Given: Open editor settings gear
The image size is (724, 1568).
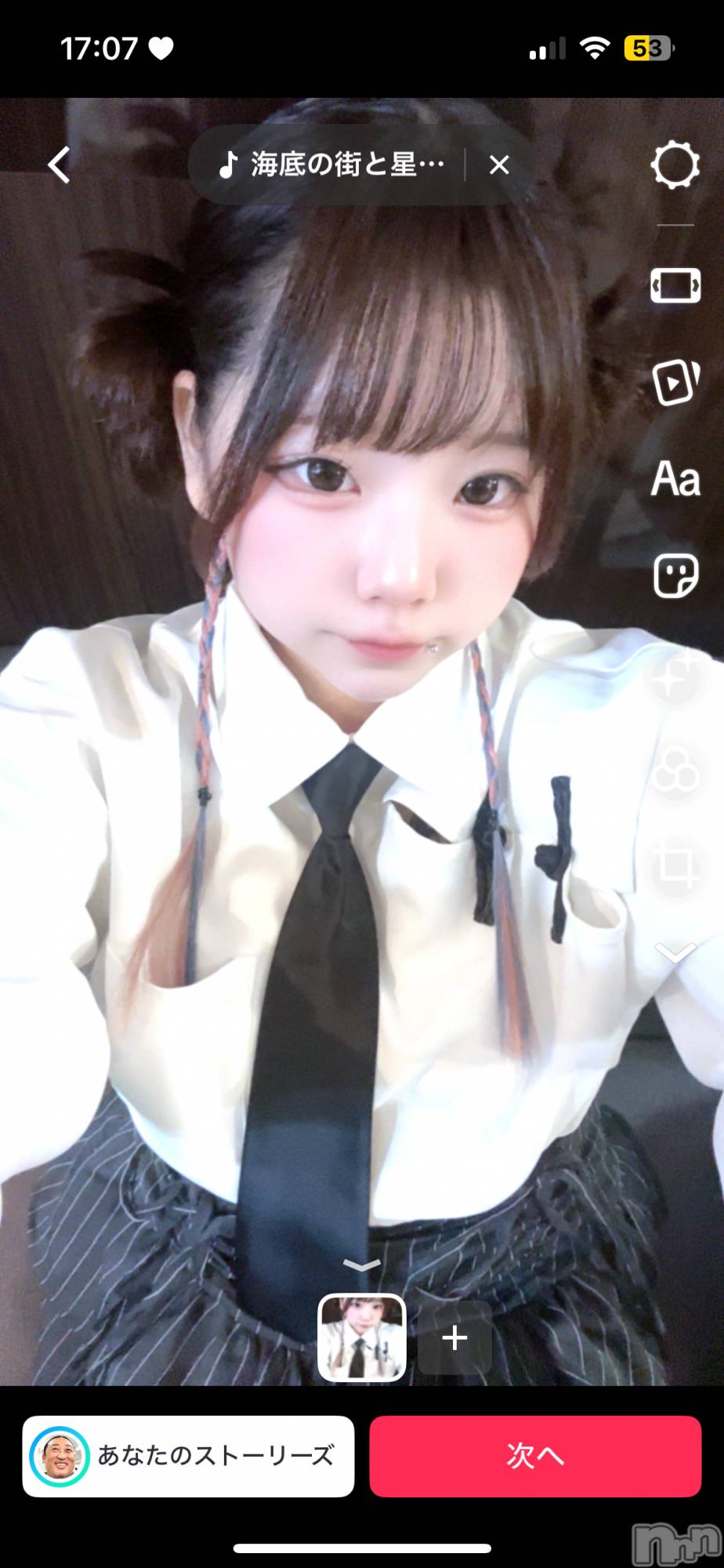Looking at the screenshot, I should tap(675, 165).
